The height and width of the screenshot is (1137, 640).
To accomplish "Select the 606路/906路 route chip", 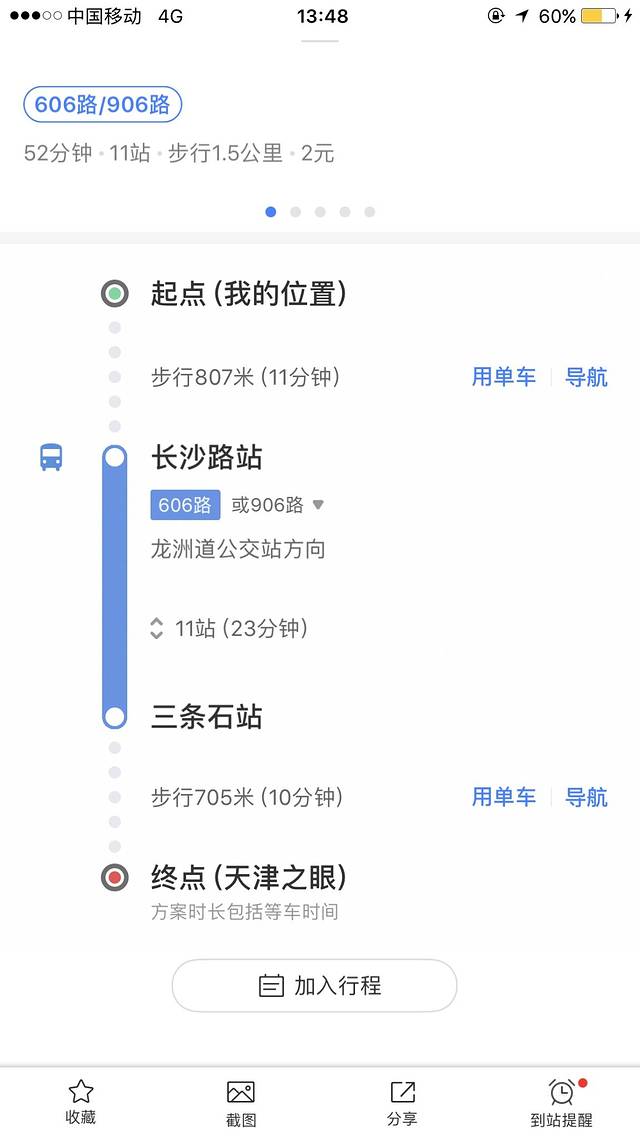I will 102,105.
